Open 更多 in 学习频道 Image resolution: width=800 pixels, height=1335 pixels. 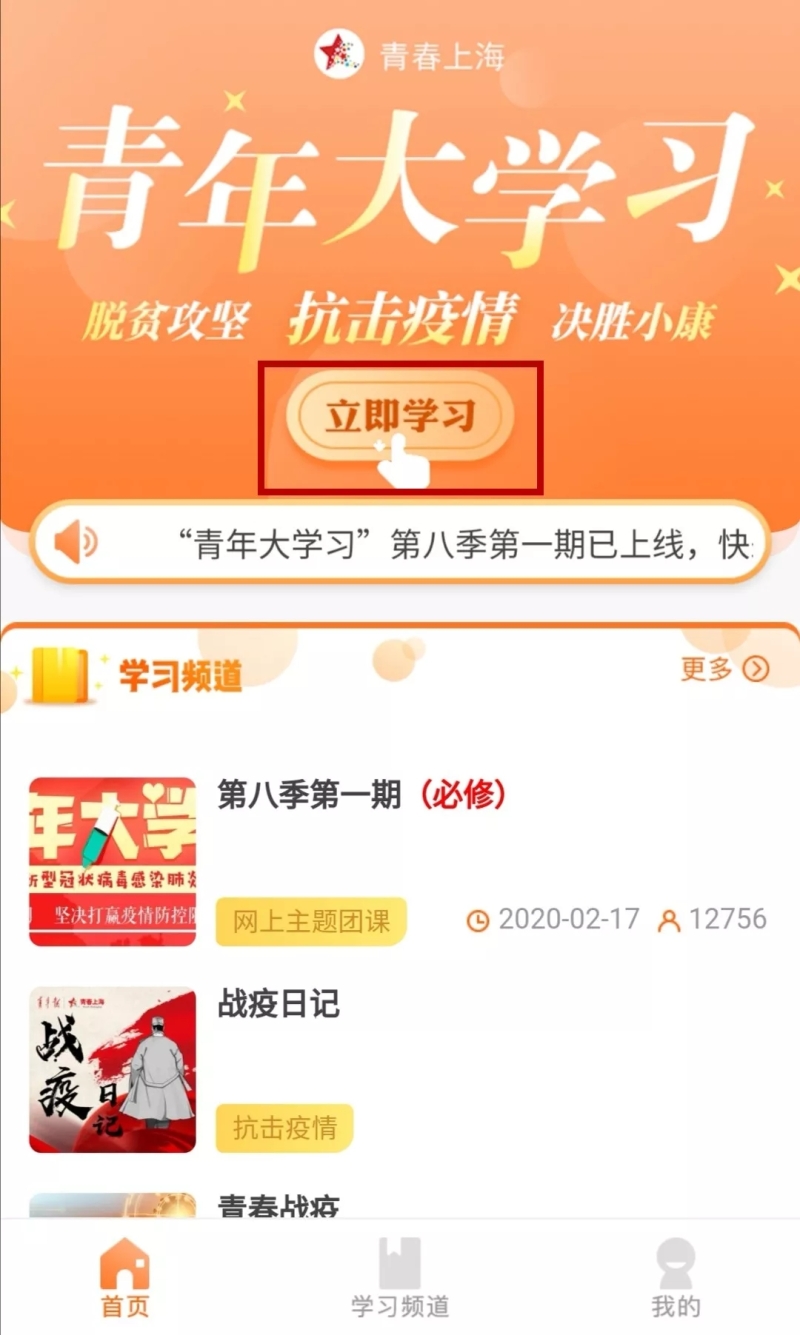724,669
